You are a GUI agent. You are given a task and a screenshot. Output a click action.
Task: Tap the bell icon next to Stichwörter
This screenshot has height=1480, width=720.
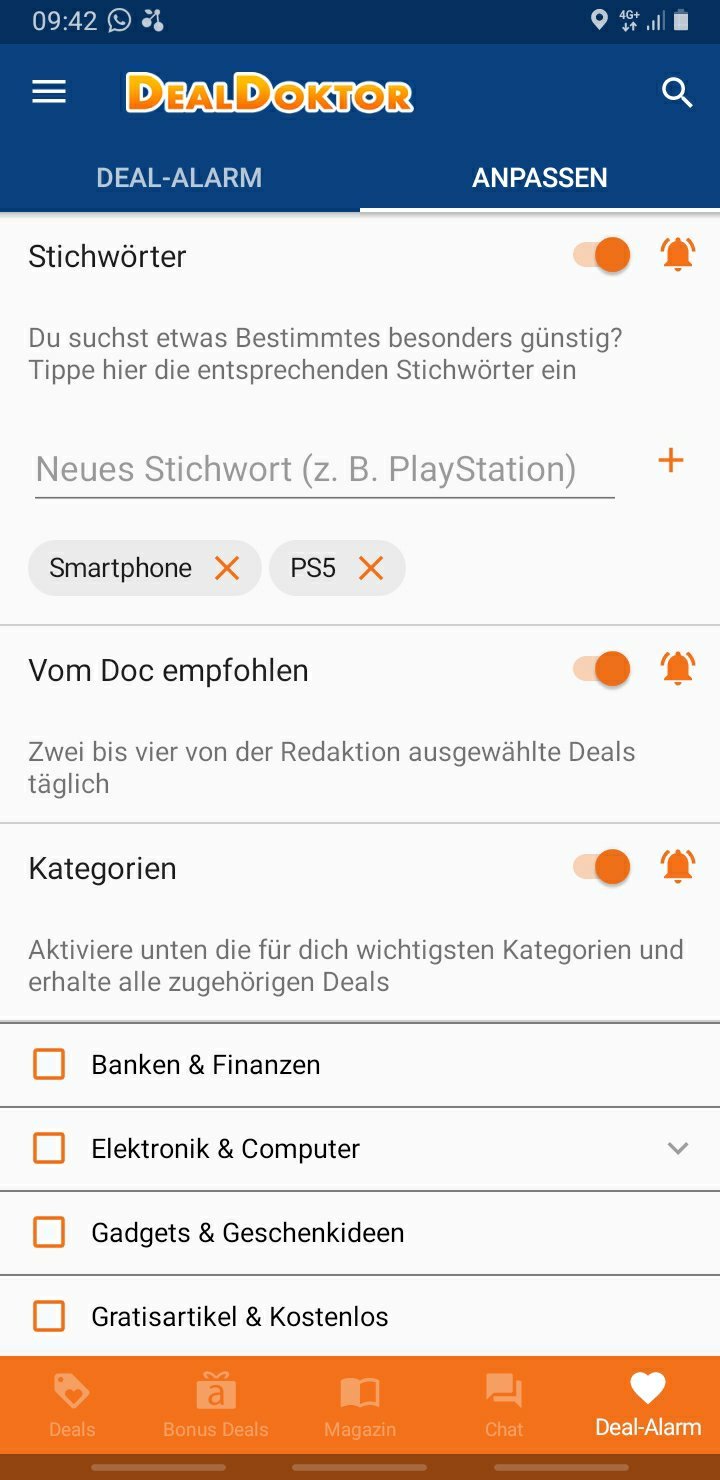pos(678,255)
